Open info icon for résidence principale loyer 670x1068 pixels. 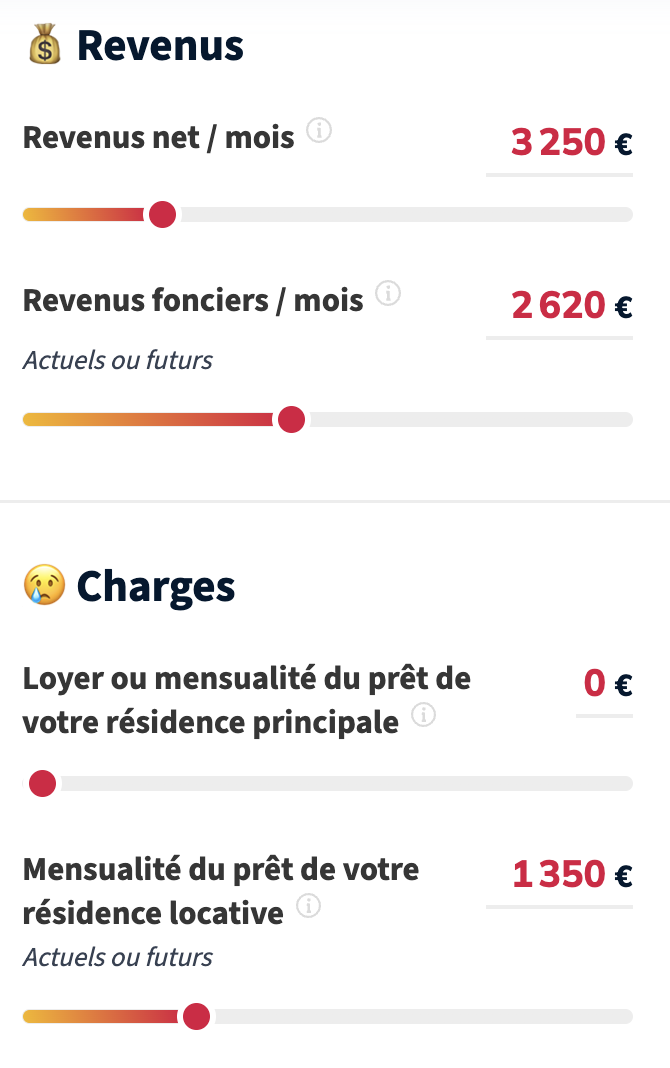pyautogui.click(x=424, y=715)
